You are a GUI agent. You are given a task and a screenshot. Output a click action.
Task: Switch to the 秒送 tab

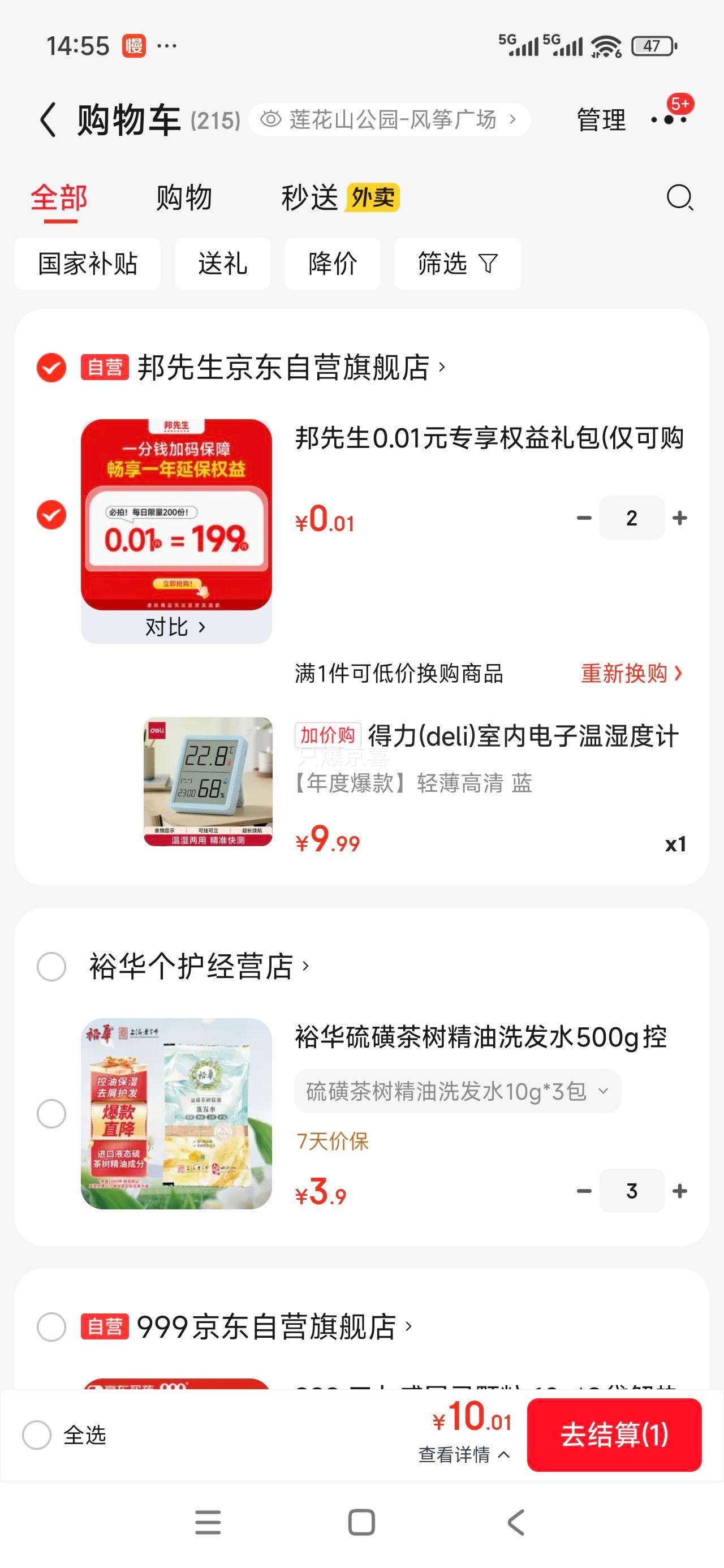point(312,197)
